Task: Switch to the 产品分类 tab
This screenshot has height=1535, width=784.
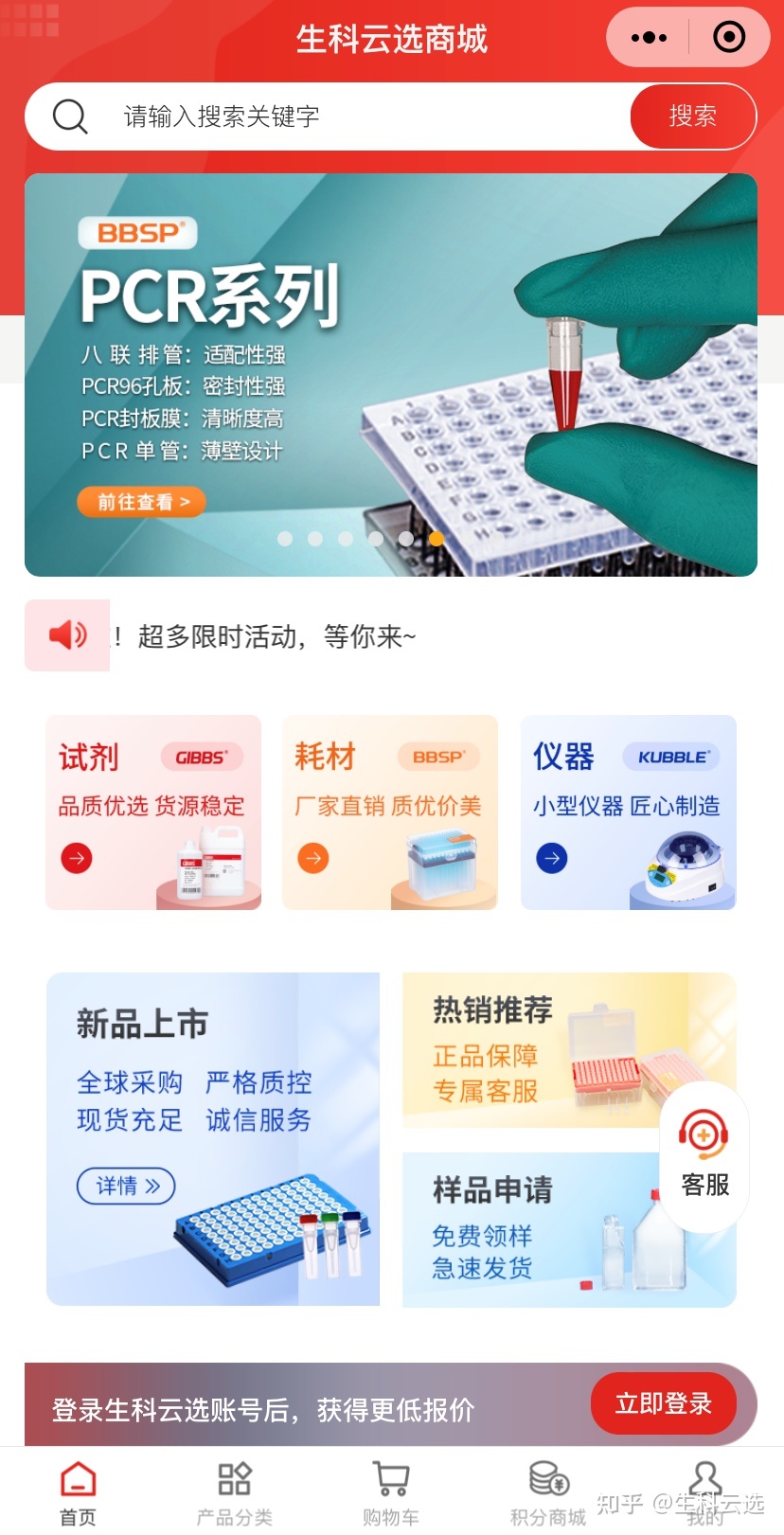Action: 234,1492
